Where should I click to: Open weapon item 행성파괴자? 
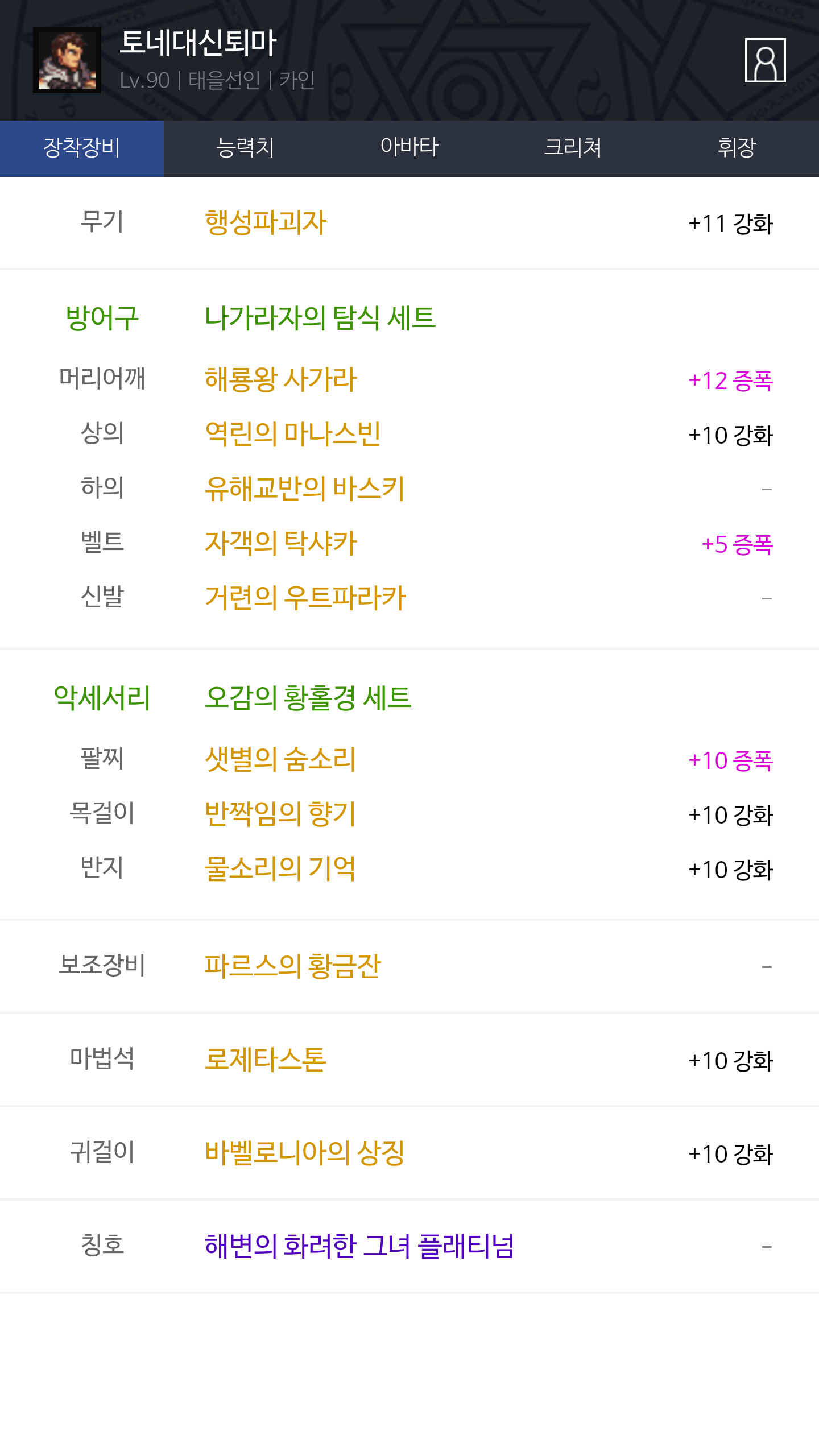[x=266, y=222]
